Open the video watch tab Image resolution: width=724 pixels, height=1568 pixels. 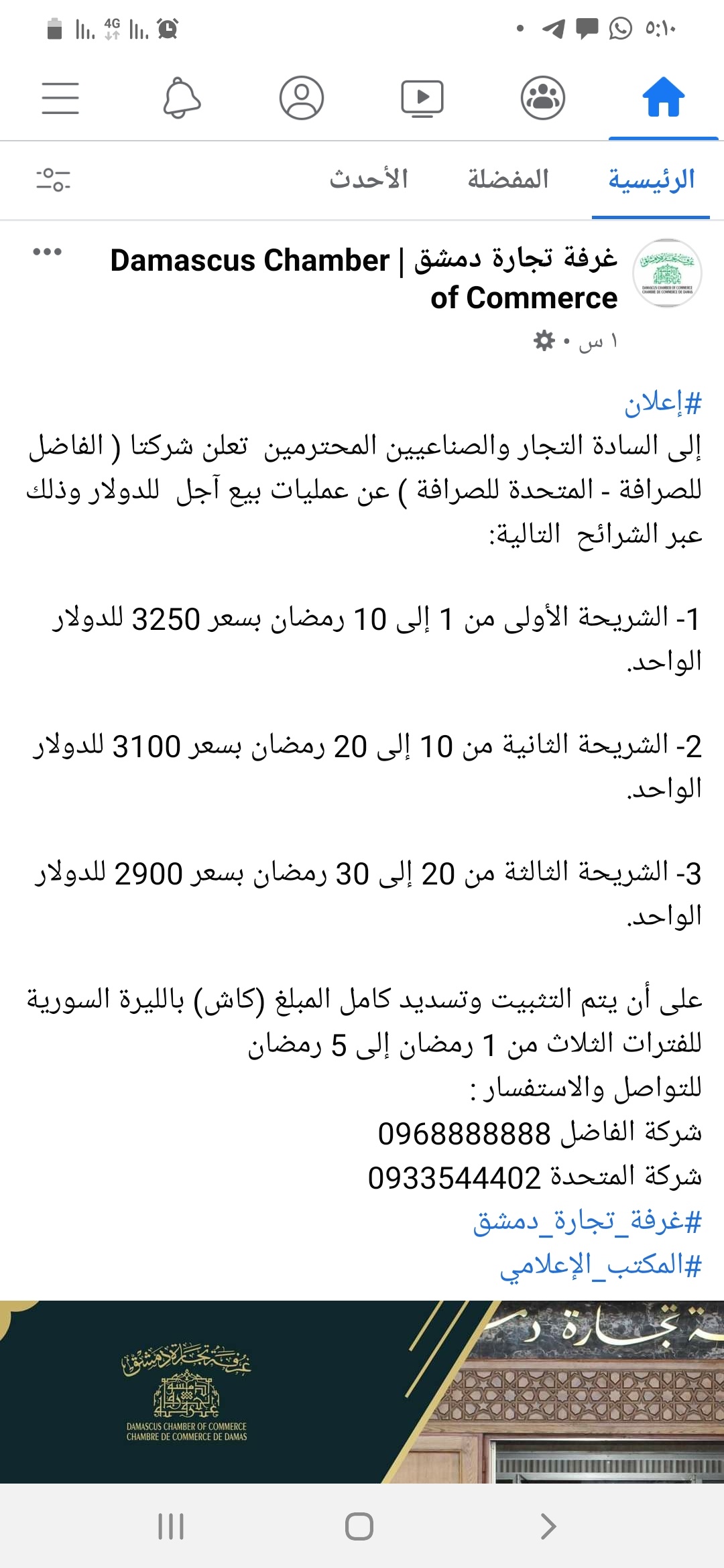[422, 99]
